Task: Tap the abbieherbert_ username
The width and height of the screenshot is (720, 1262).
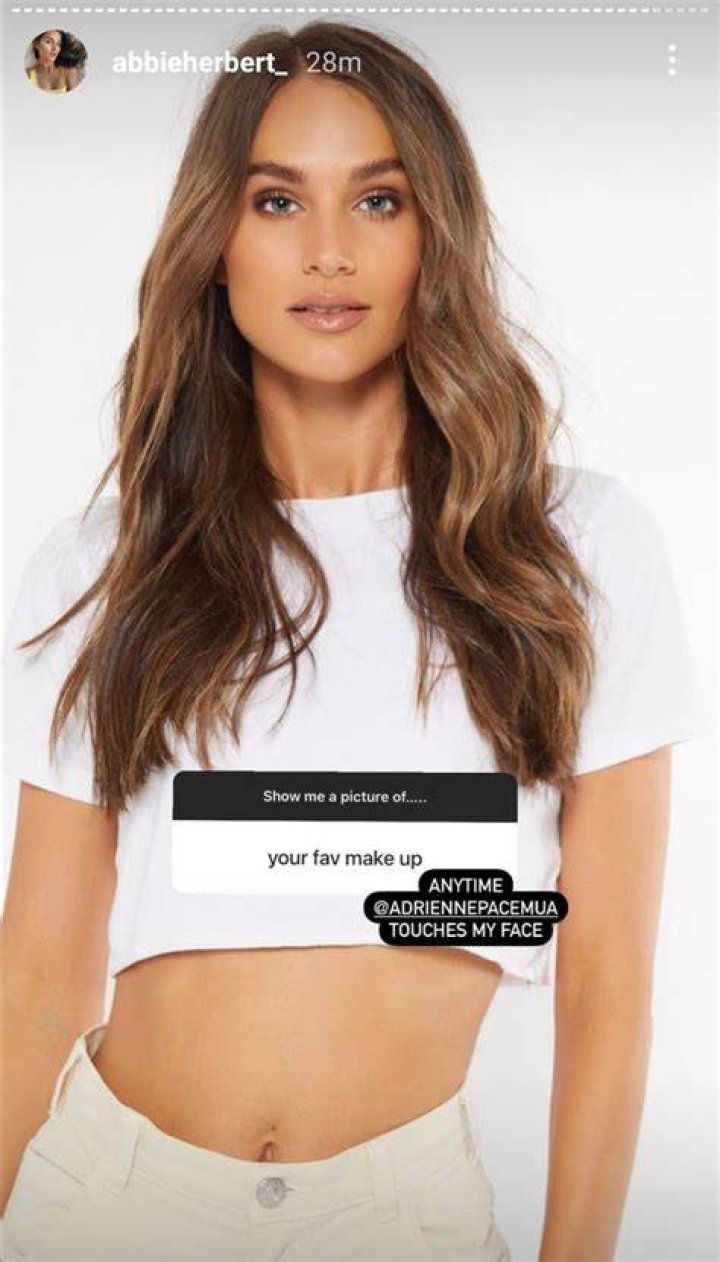Action: [200, 62]
